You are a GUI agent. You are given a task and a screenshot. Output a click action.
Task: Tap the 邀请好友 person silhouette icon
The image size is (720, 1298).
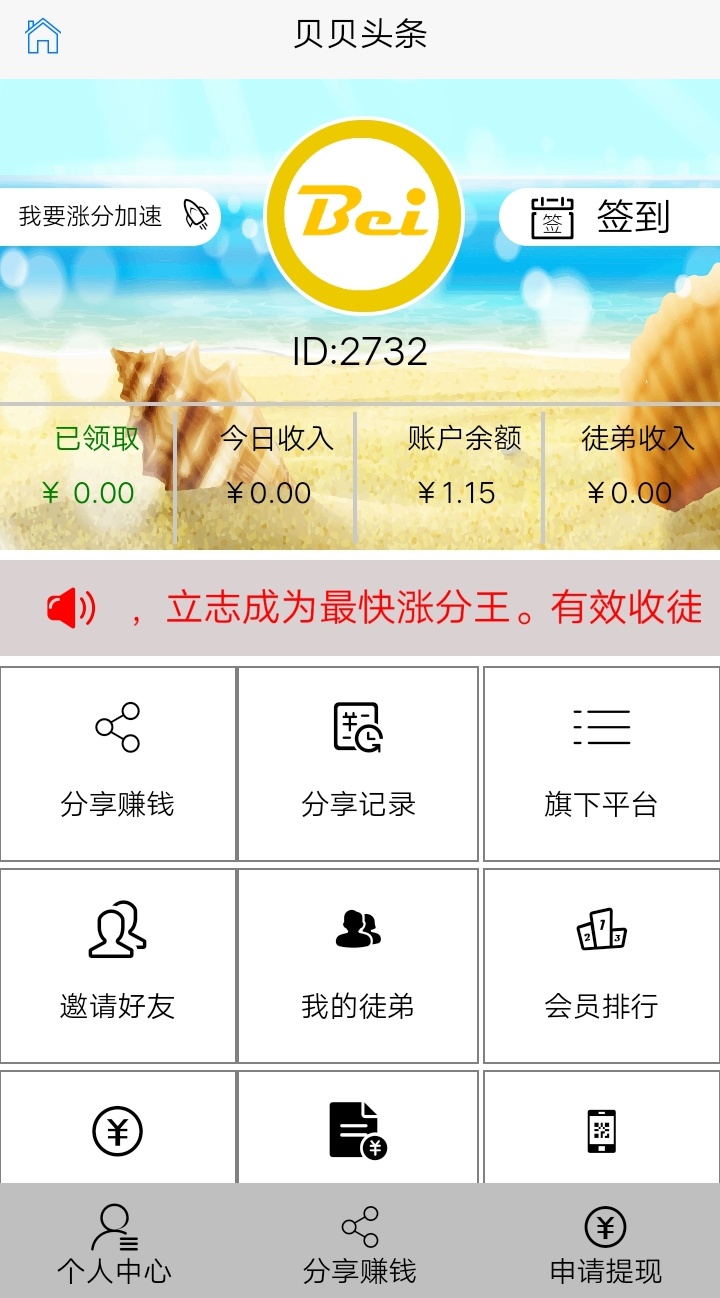(117, 930)
